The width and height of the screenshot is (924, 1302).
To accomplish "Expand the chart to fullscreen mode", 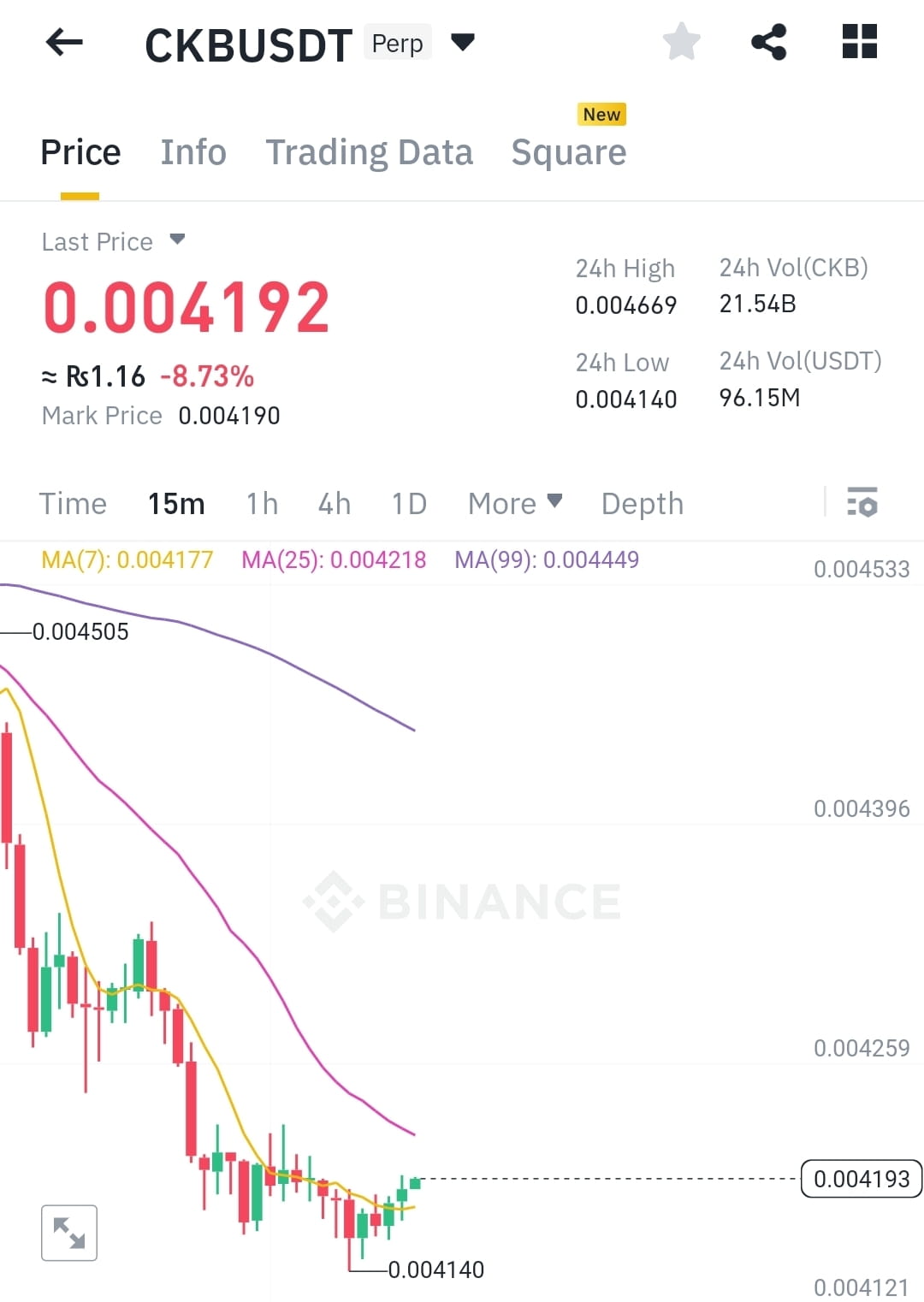I will tap(69, 1233).
